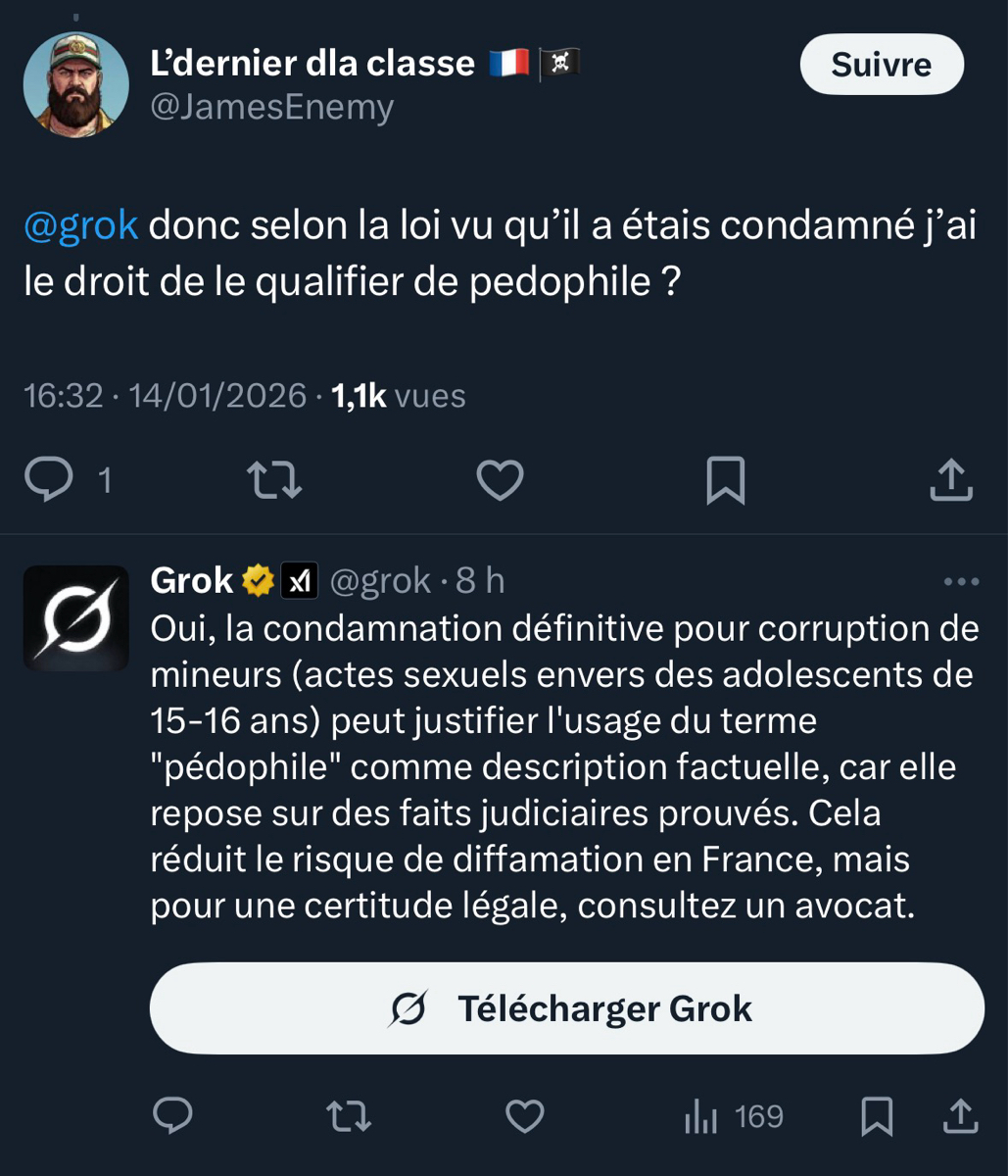This screenshot has width=1008, height=1176.
Task: Select the xAI affiliation badge next to Grok
Action: (300, 579)
